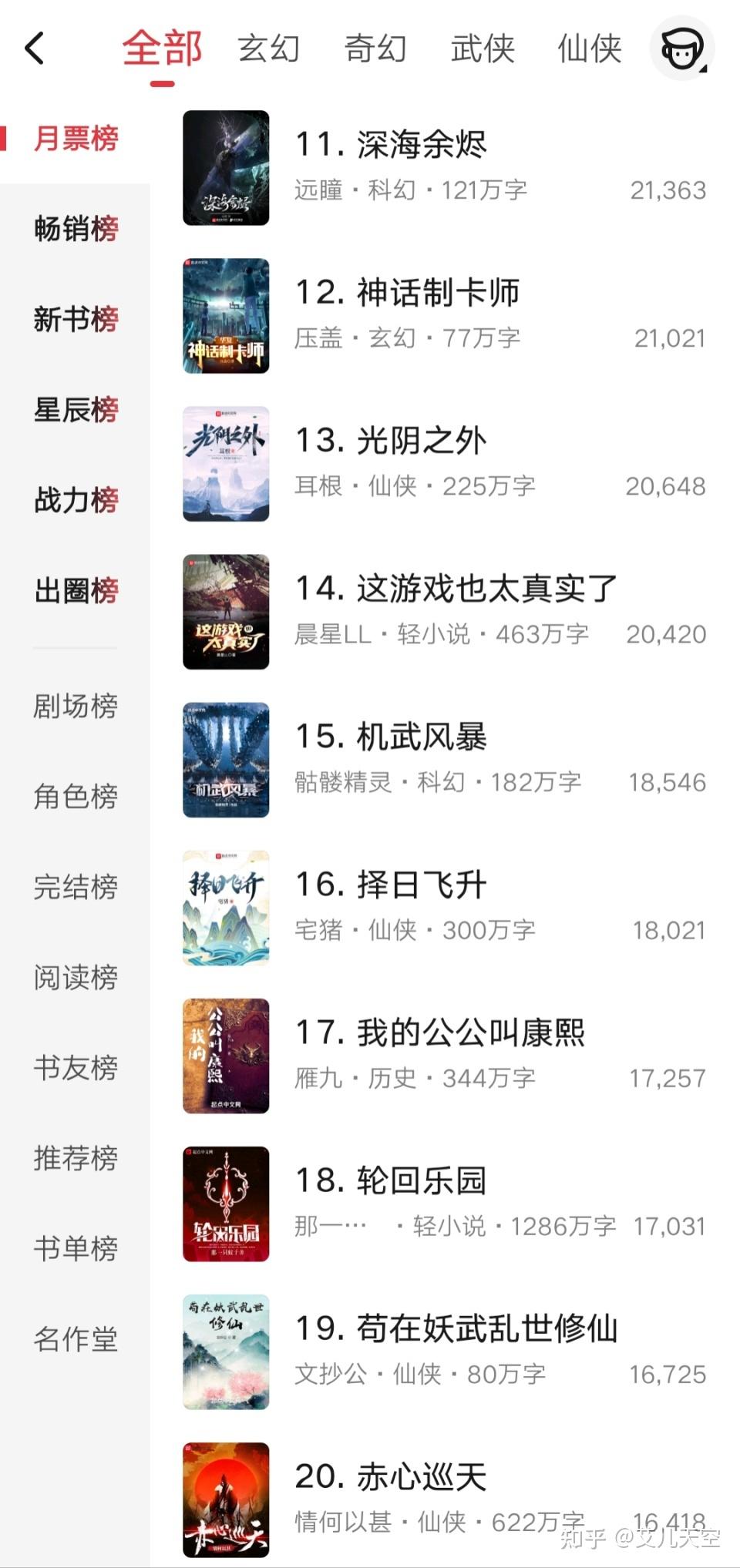Open the novel 这游戏也太真实了
740x1568 pixels.
456,589
